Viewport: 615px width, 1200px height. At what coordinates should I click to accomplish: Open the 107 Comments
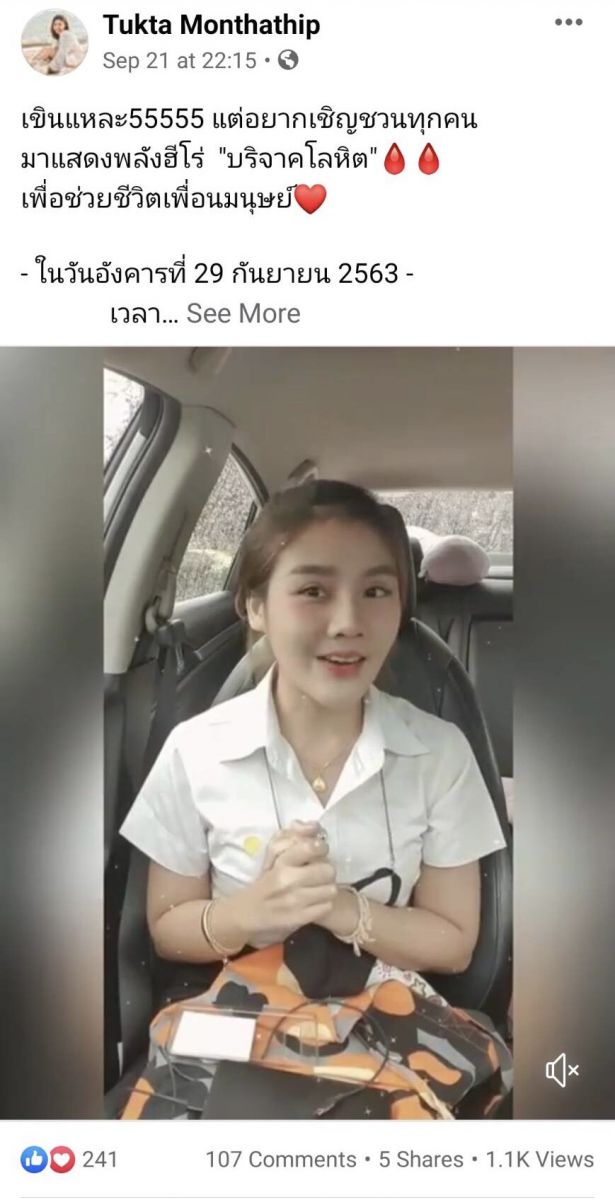click(x=280, y=1159)
